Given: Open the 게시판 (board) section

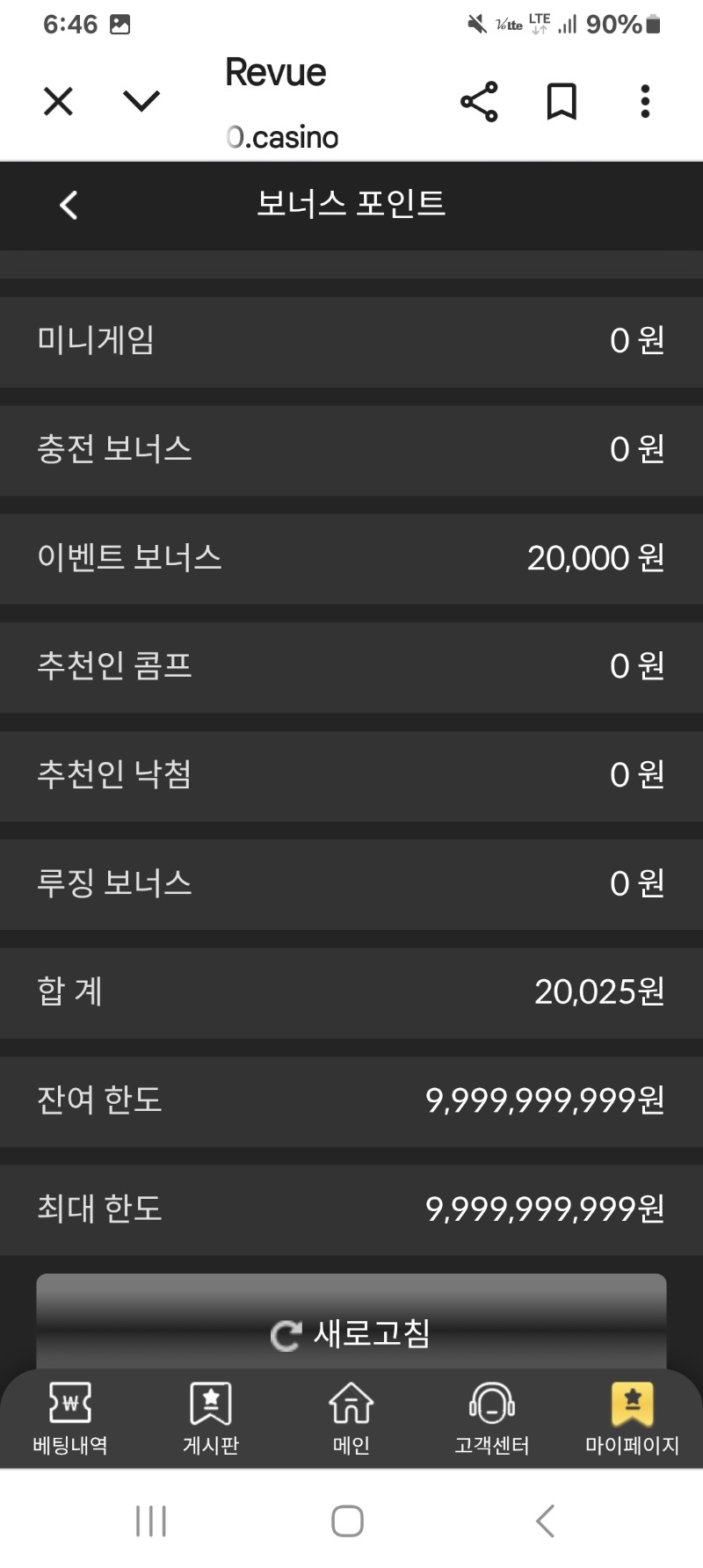Looking at the screenshot, I should click(x=210, y=1417).
